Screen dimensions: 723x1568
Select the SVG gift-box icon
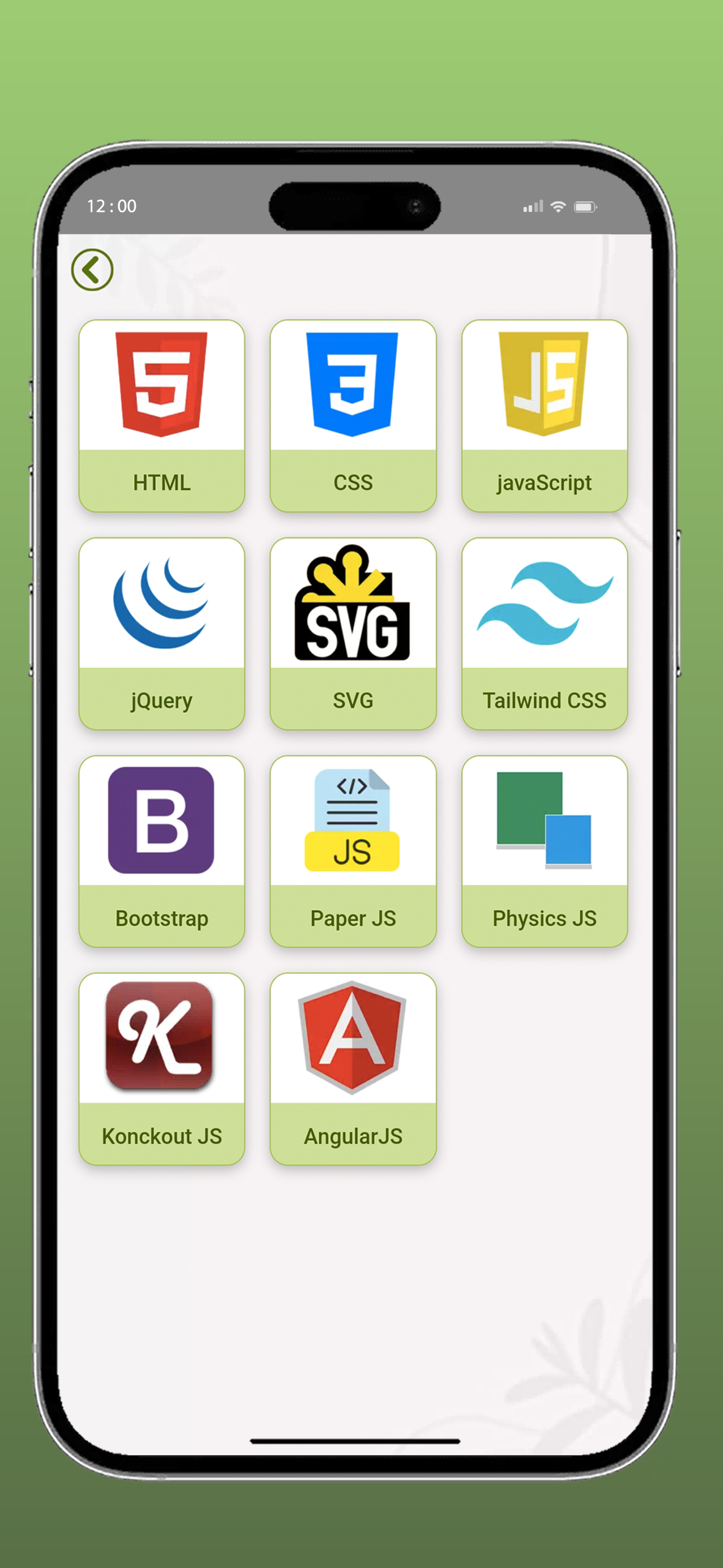coord(353,606)
